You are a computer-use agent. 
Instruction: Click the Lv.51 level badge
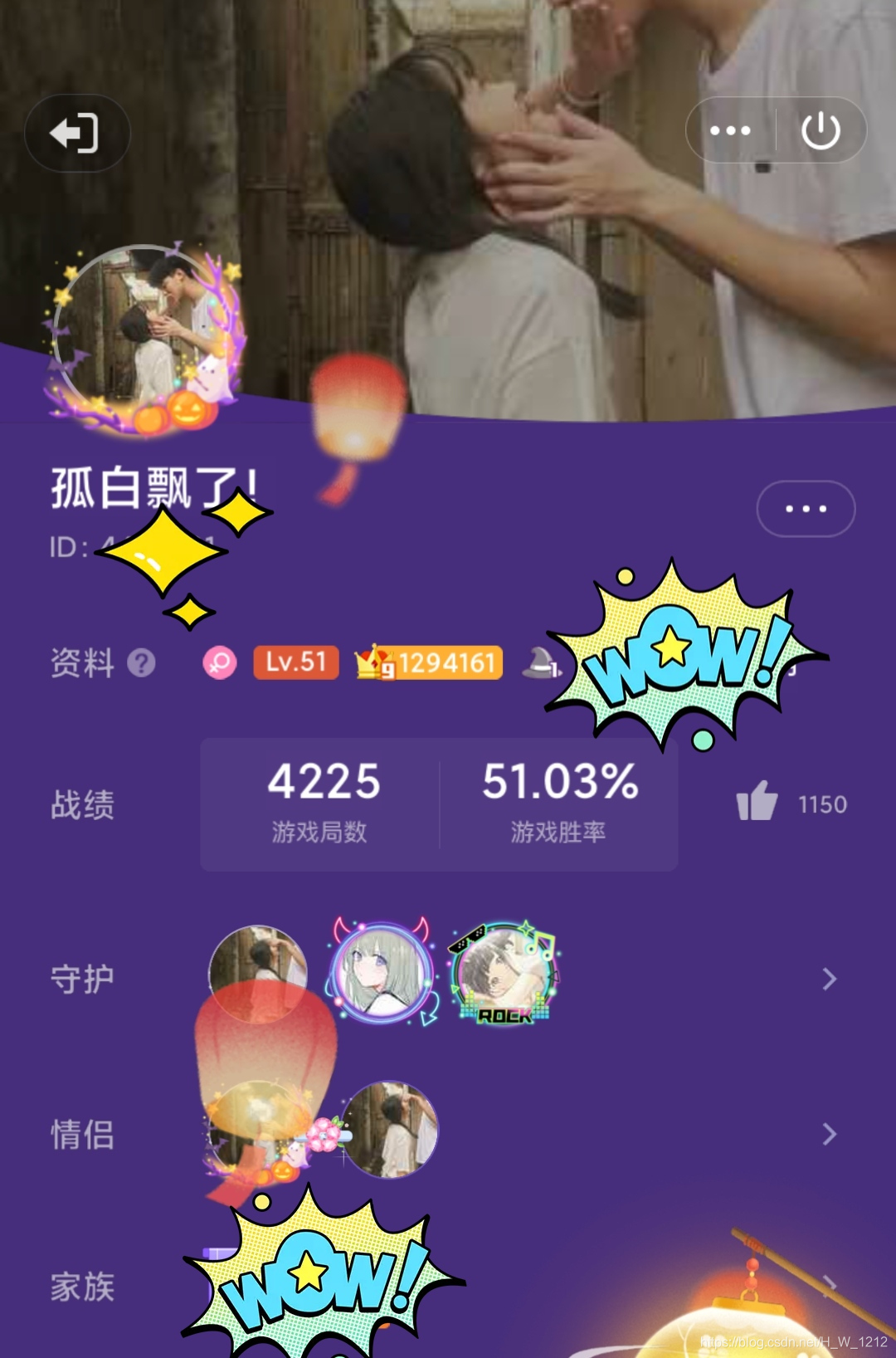[x=296, y=662]
